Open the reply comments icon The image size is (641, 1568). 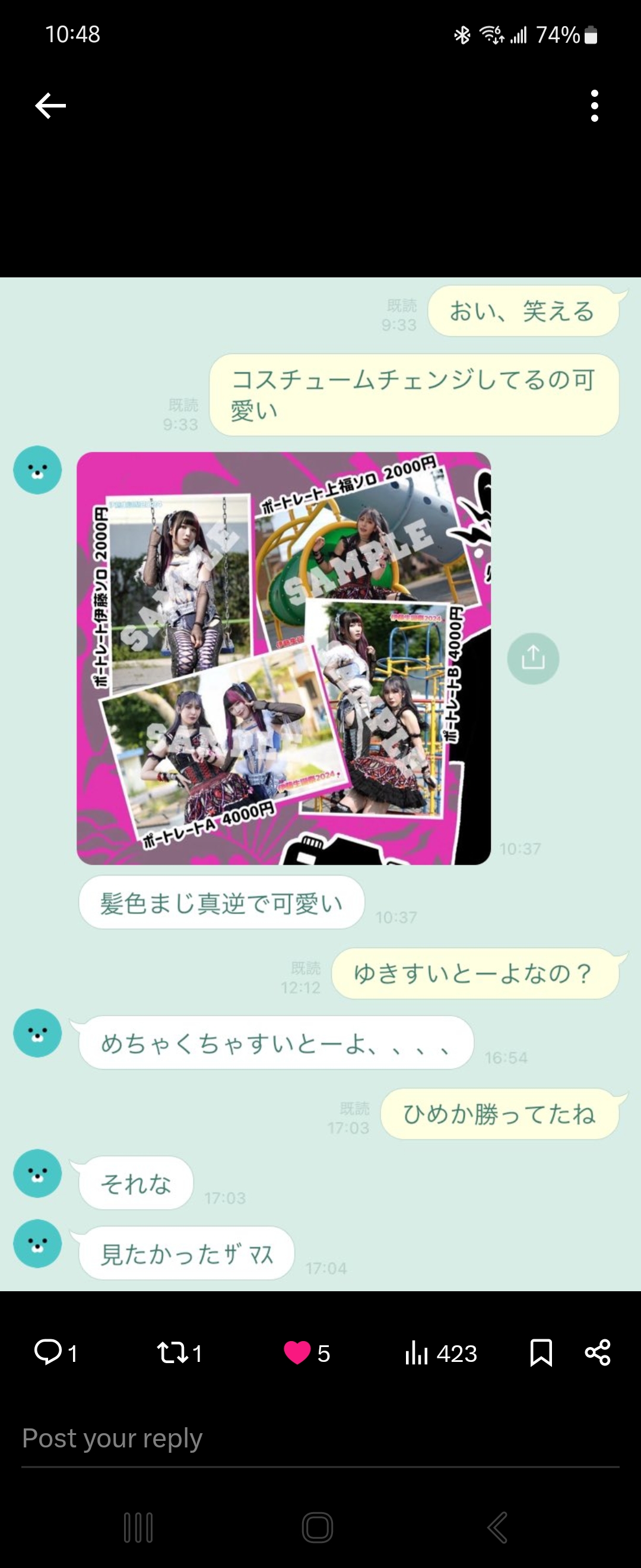48,1352
